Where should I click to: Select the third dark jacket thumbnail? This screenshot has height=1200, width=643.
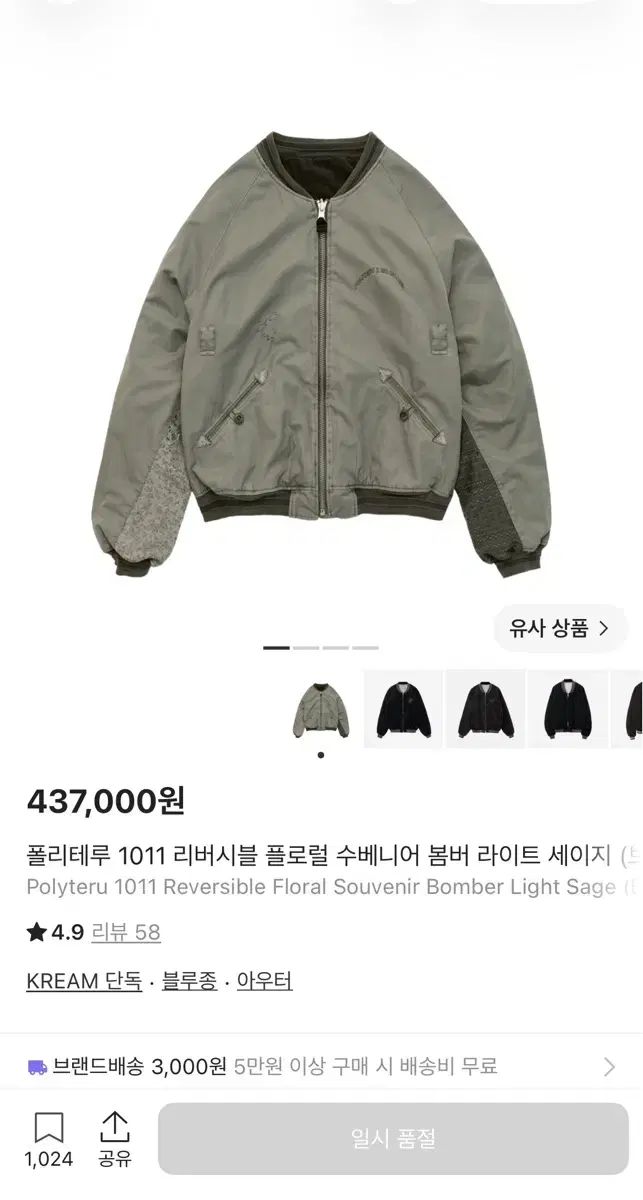(485, 709)
